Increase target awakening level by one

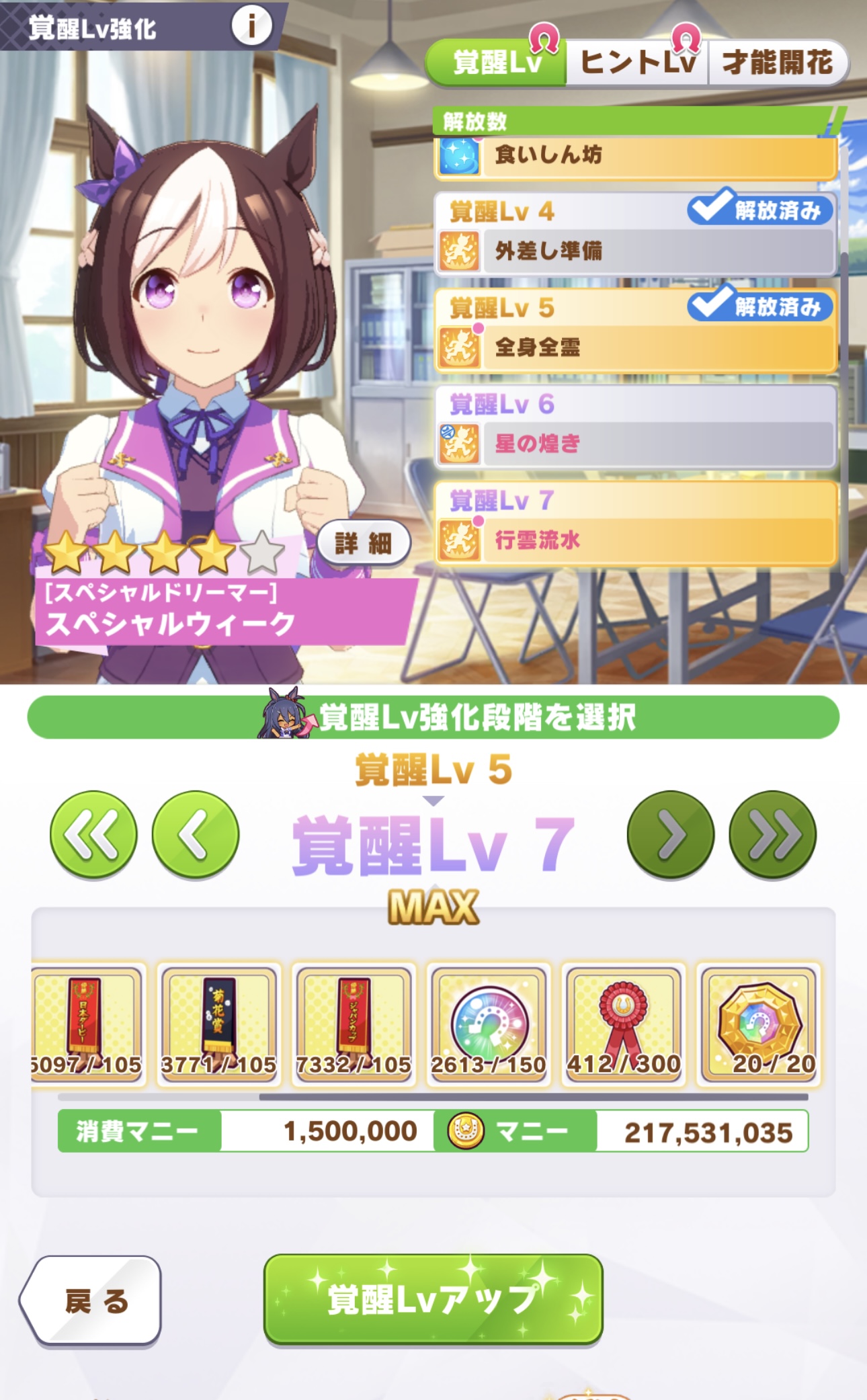tap(670, 835)
